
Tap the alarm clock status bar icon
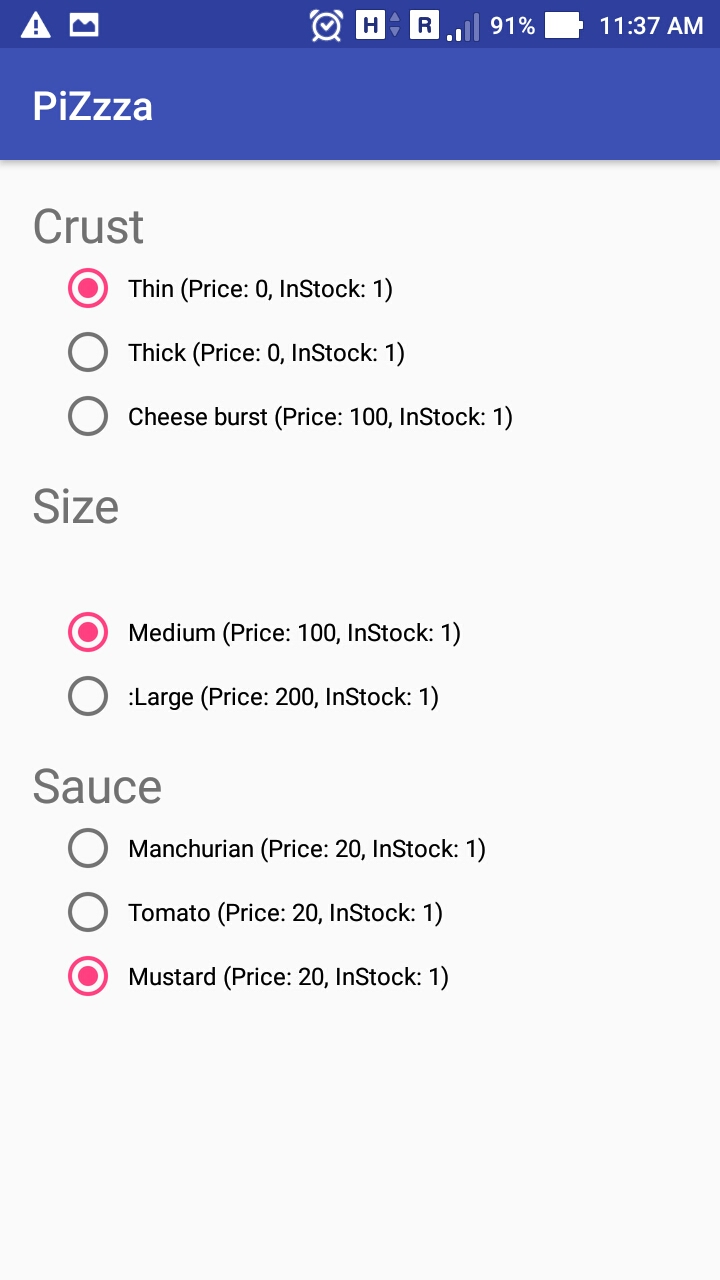pyautogui.click(x=326, y=25)
